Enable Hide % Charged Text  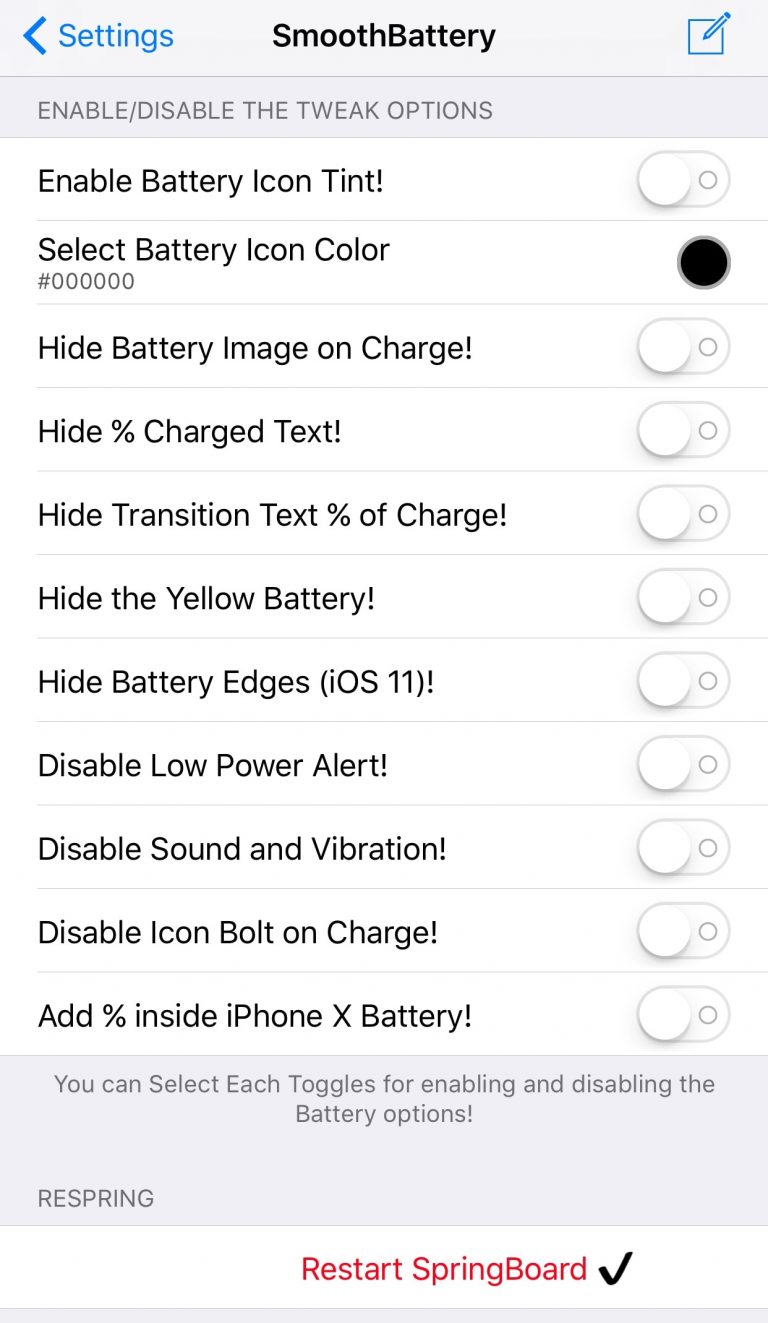click(683, 430)
